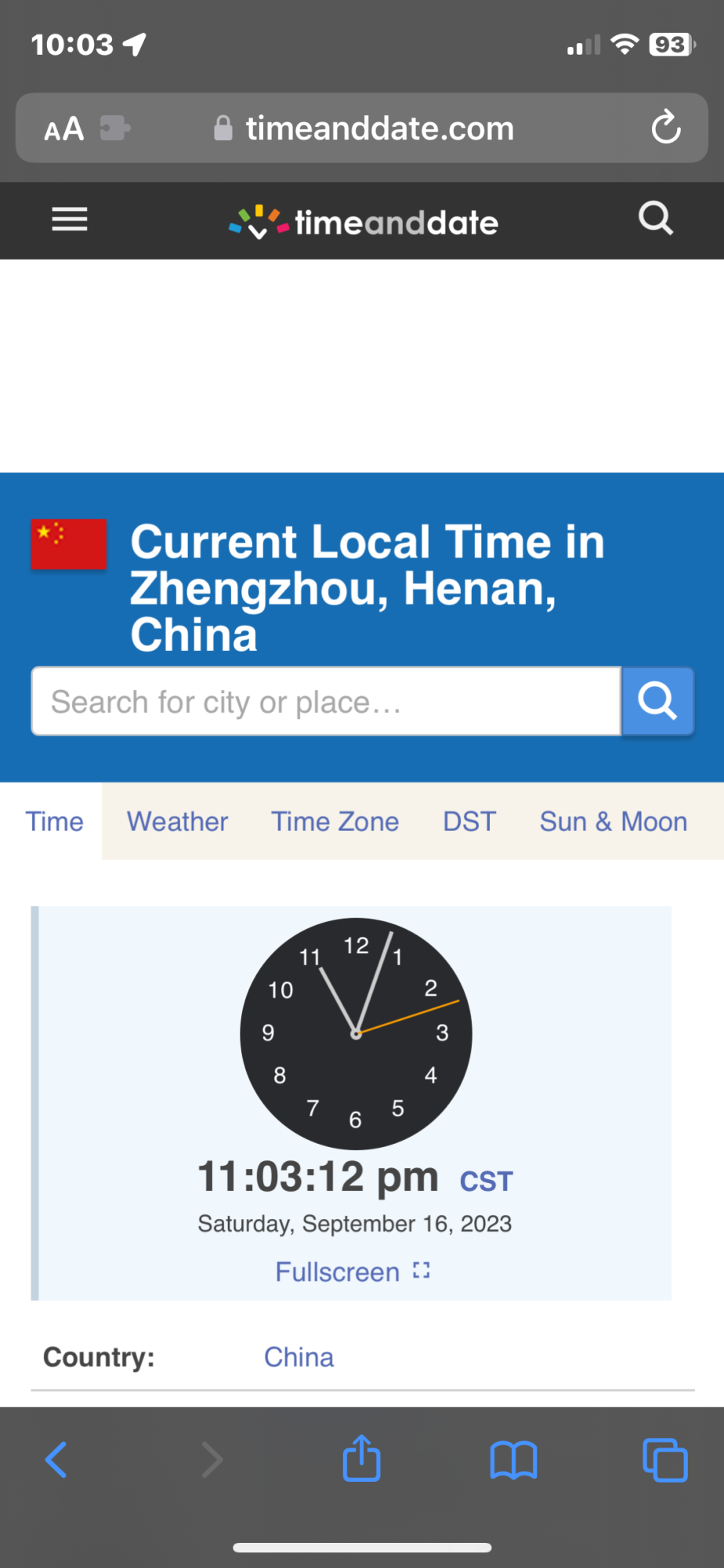Reload the page in Safari
The width and height of the screenshot is (724, 1568).
point(665,128)
